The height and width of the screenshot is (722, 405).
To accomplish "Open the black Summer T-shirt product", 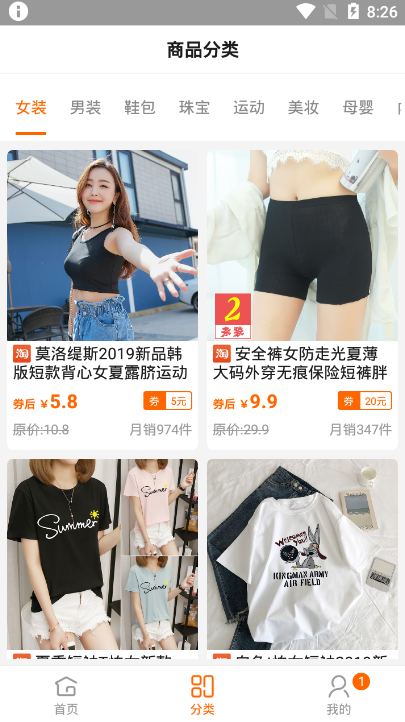I will pyautogui.click(x=102, y=559).
